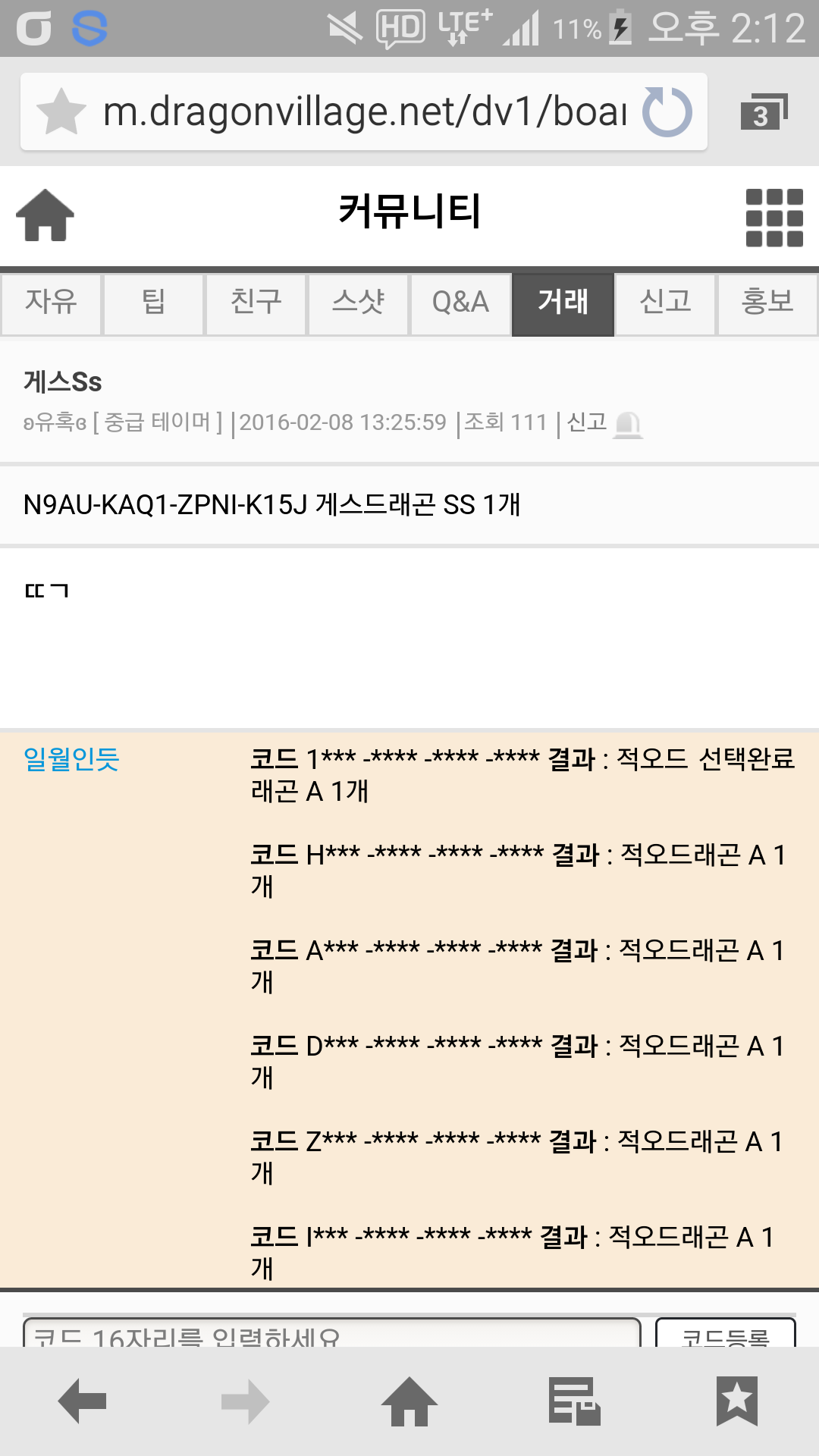Switch to the 친구 tab
The image size is (819, 1456).
click(x=256, y=303)
